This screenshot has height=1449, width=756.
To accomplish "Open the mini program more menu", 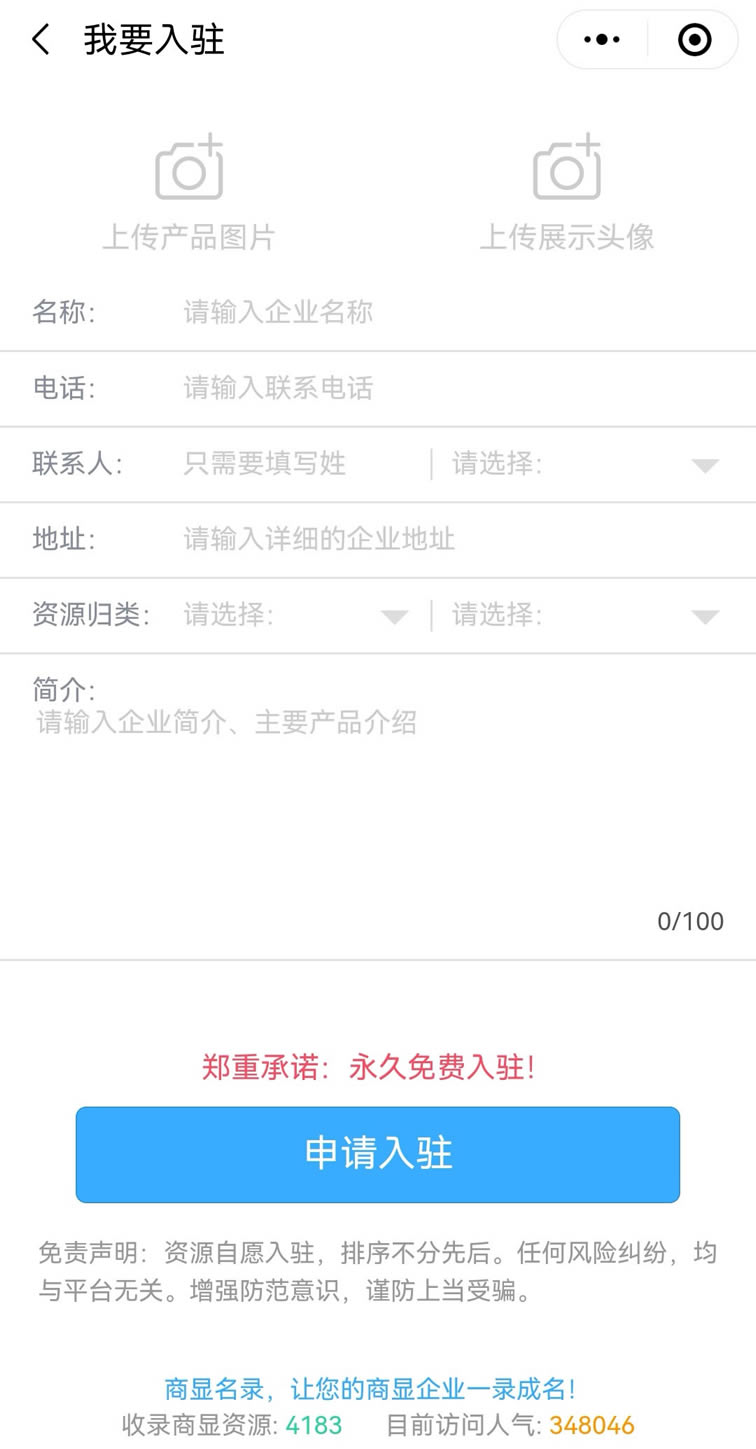I will tap(602, 40).
